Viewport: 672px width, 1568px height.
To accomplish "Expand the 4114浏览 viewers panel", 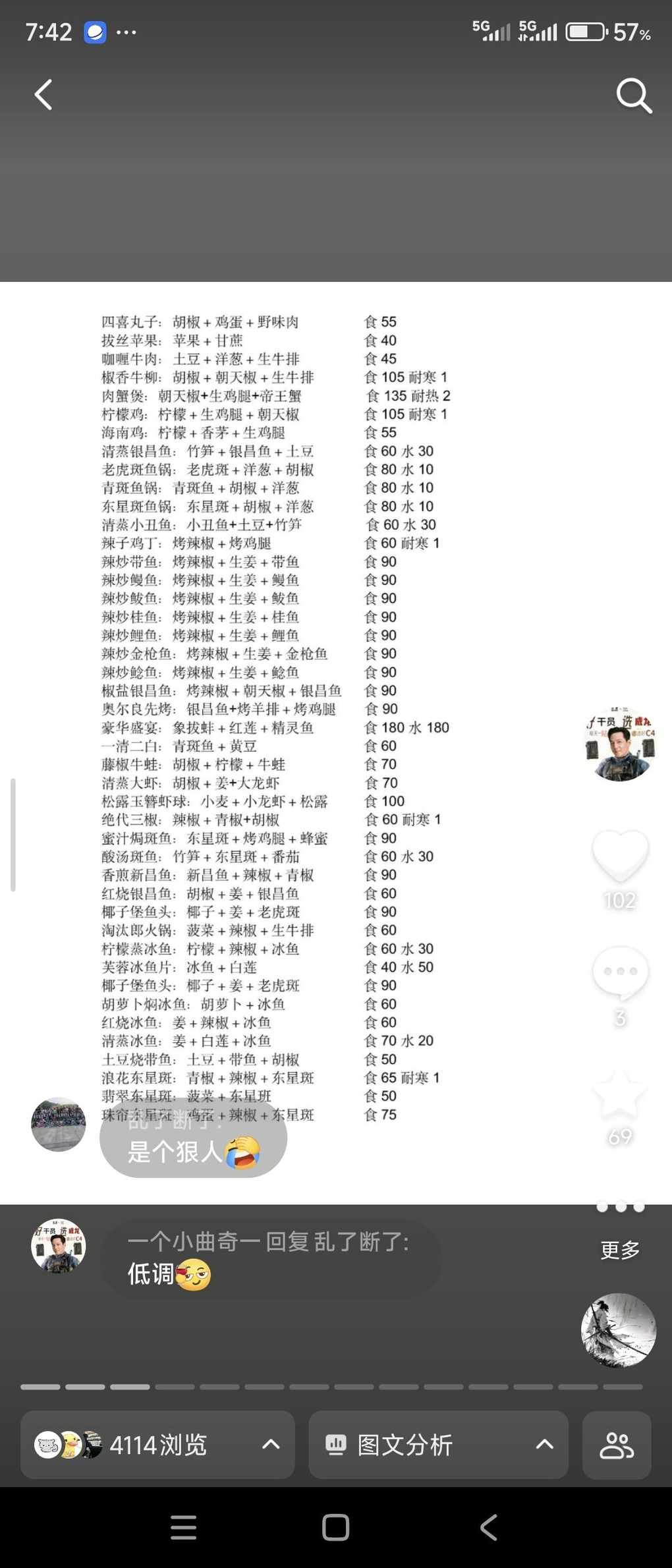I will click(157, 1445).
